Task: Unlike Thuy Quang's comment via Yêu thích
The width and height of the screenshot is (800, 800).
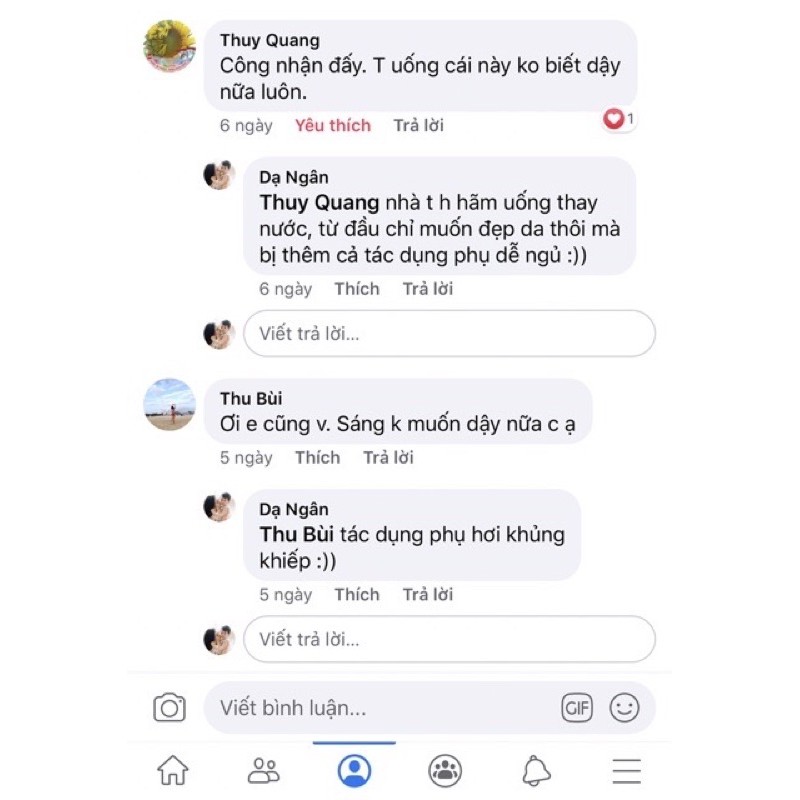Action: pyautogui.click(x=332, y=125)
